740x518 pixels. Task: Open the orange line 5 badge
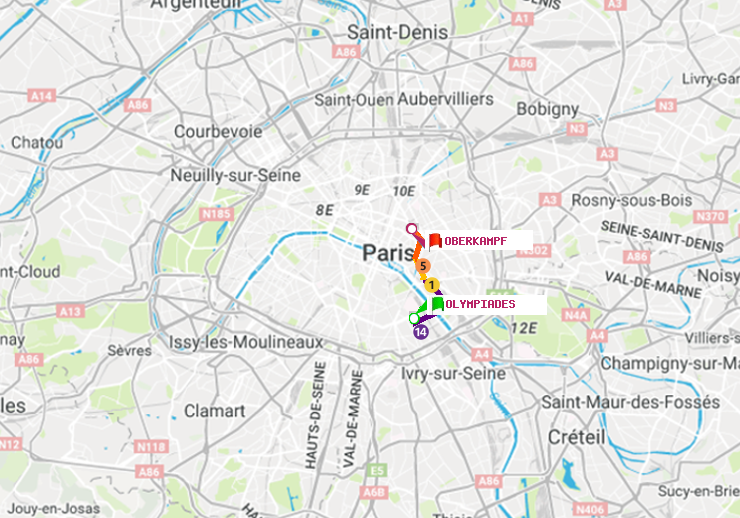[423, 266]
